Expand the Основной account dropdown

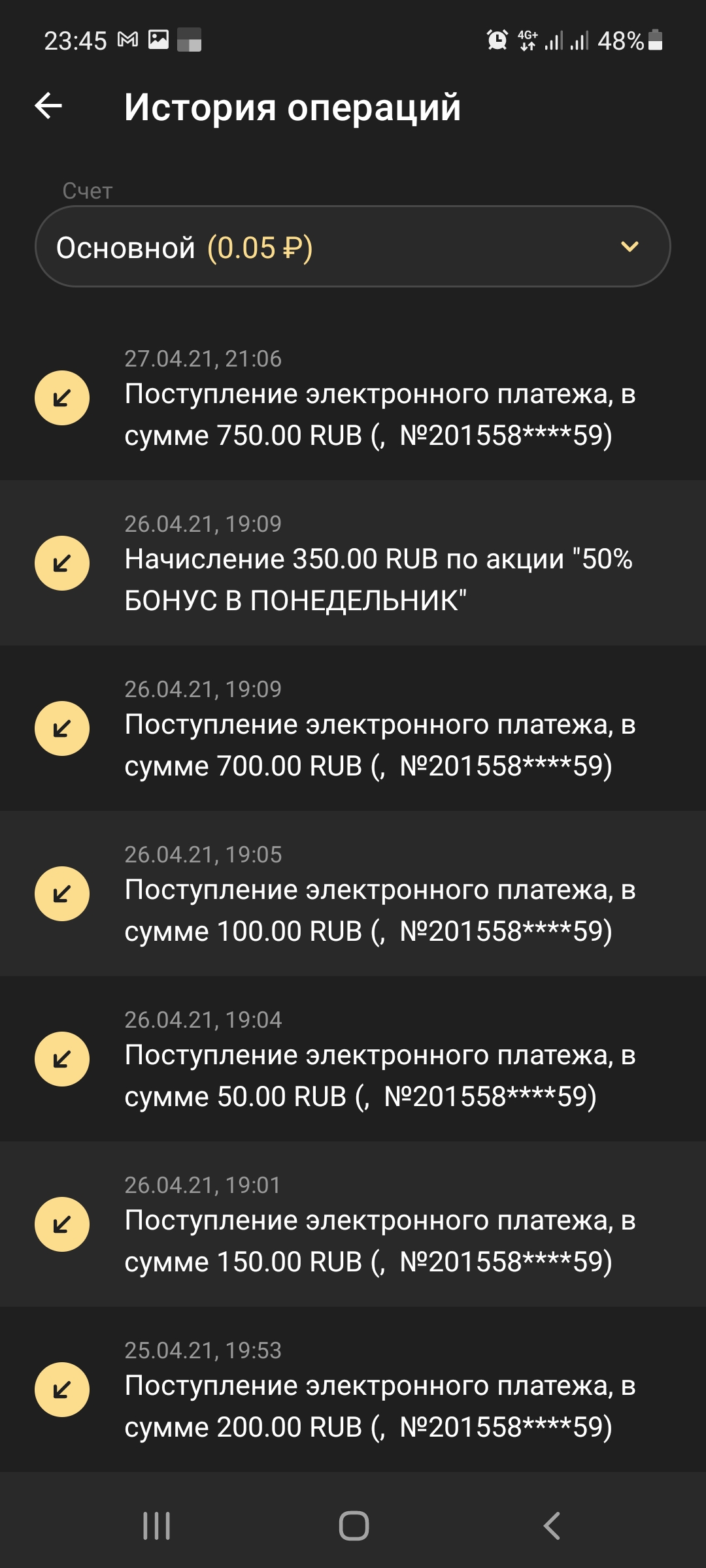(x=353, y=246)
